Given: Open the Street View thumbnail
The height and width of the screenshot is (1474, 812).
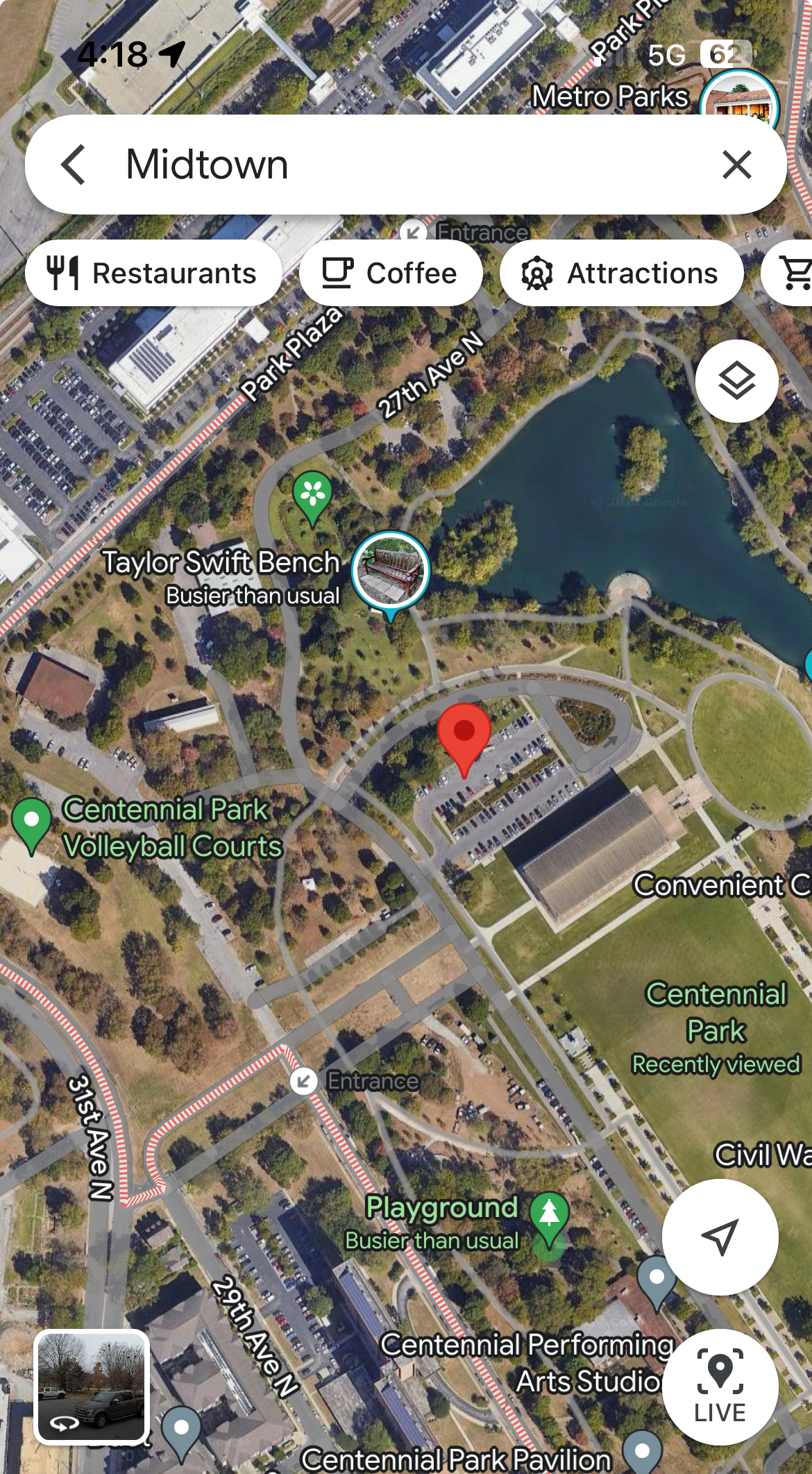Looking at the screenshot, I should point(92,1387).
